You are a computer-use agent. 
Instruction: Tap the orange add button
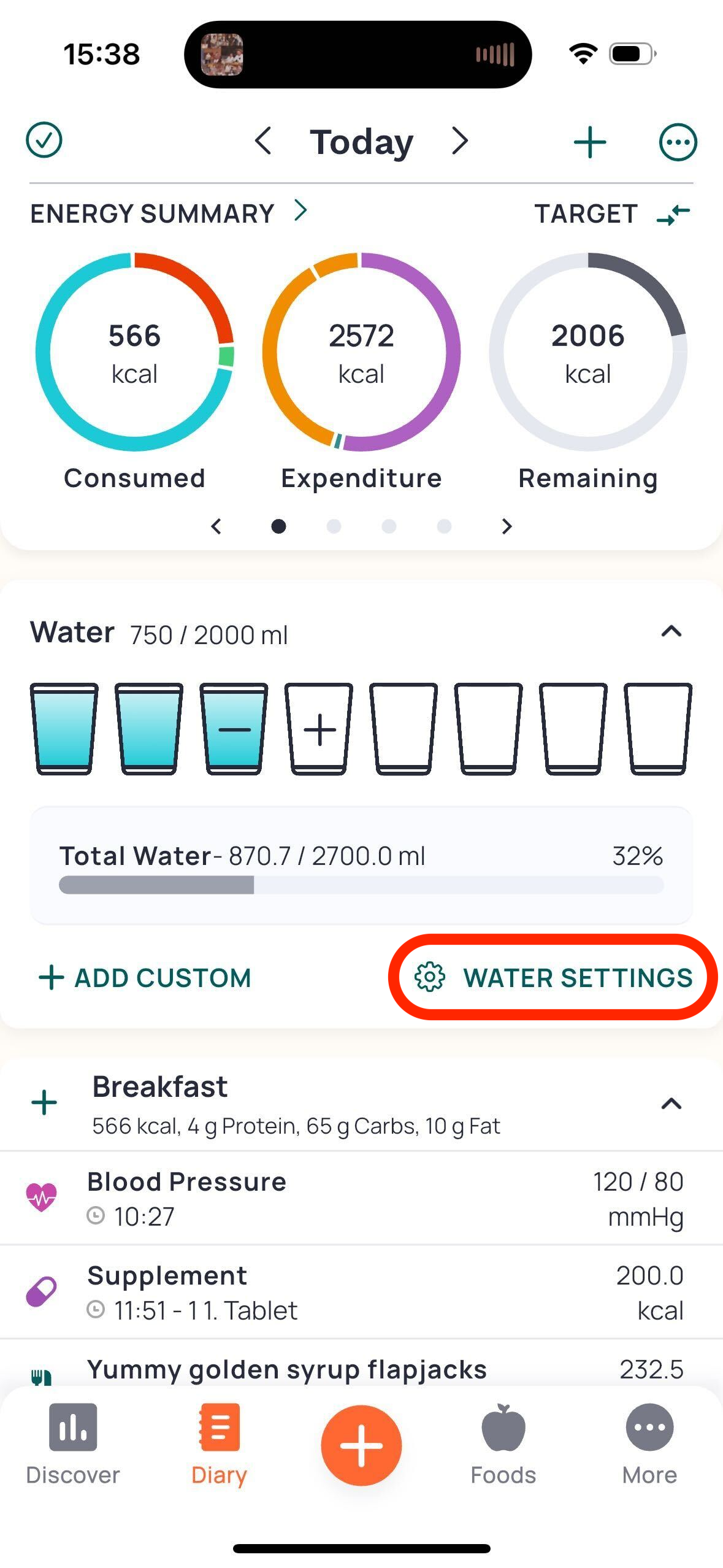pyautogui.click(x=361, y=1445)
